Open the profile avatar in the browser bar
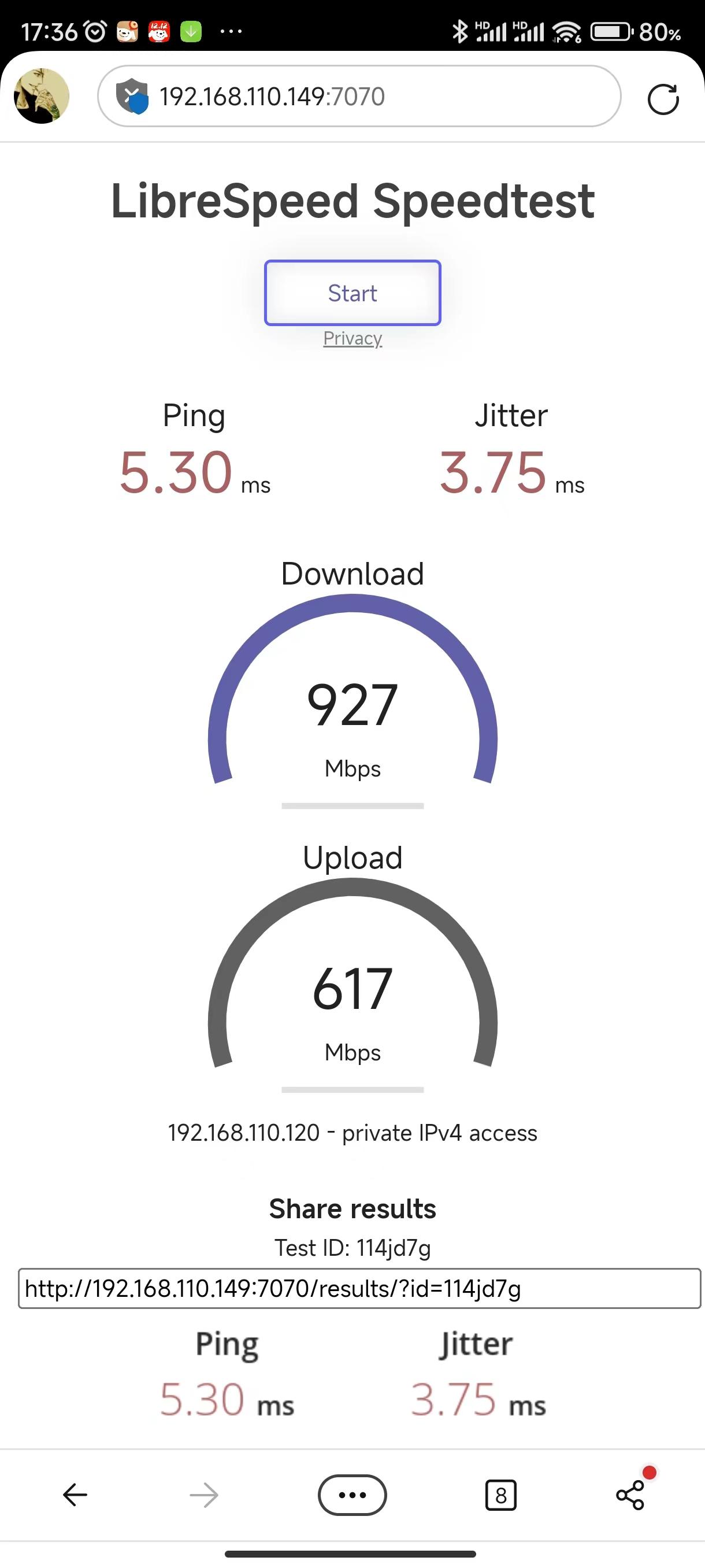The height and width of the screenshot is (1568, 705). [42, 96]
